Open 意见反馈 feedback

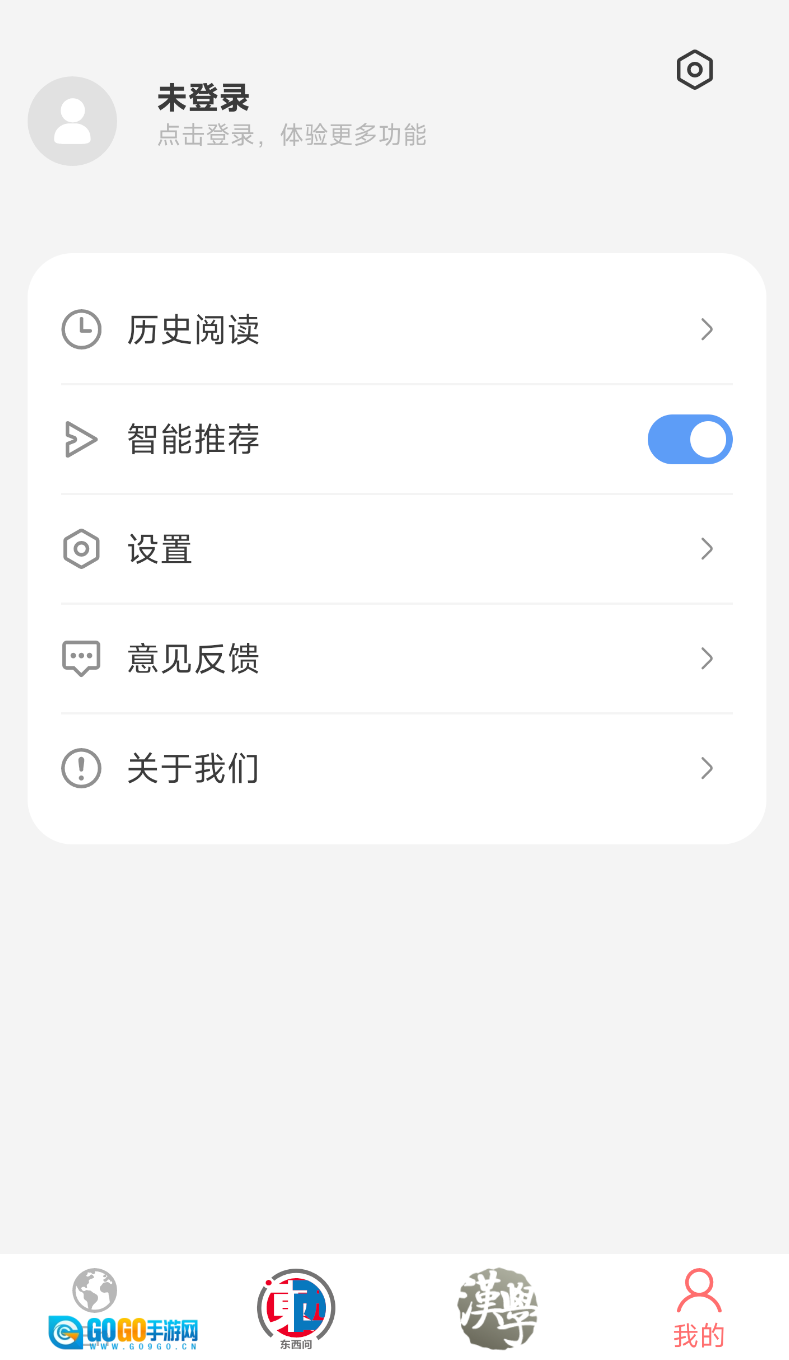(396, 659)
